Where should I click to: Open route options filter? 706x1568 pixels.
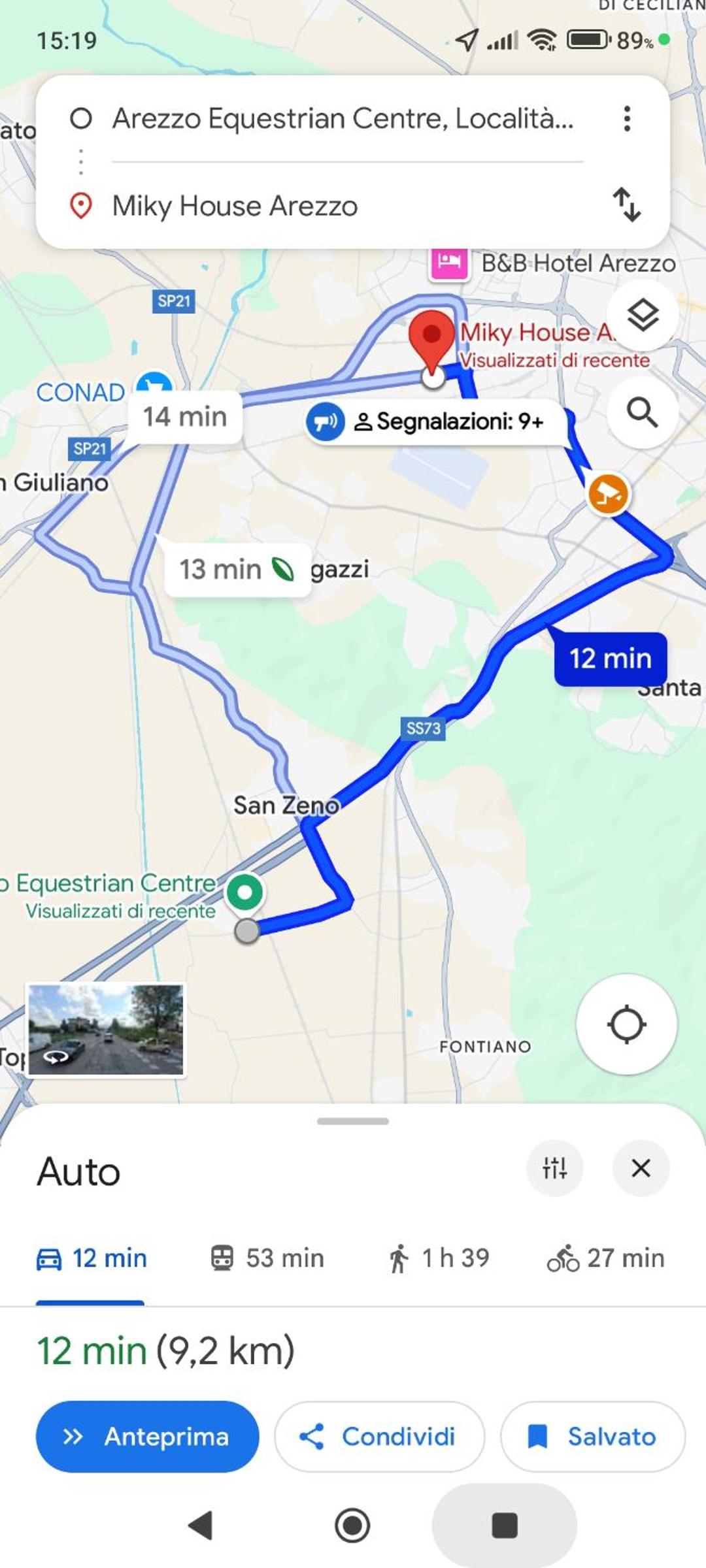pyautogui.click(x=554, y=1168)
